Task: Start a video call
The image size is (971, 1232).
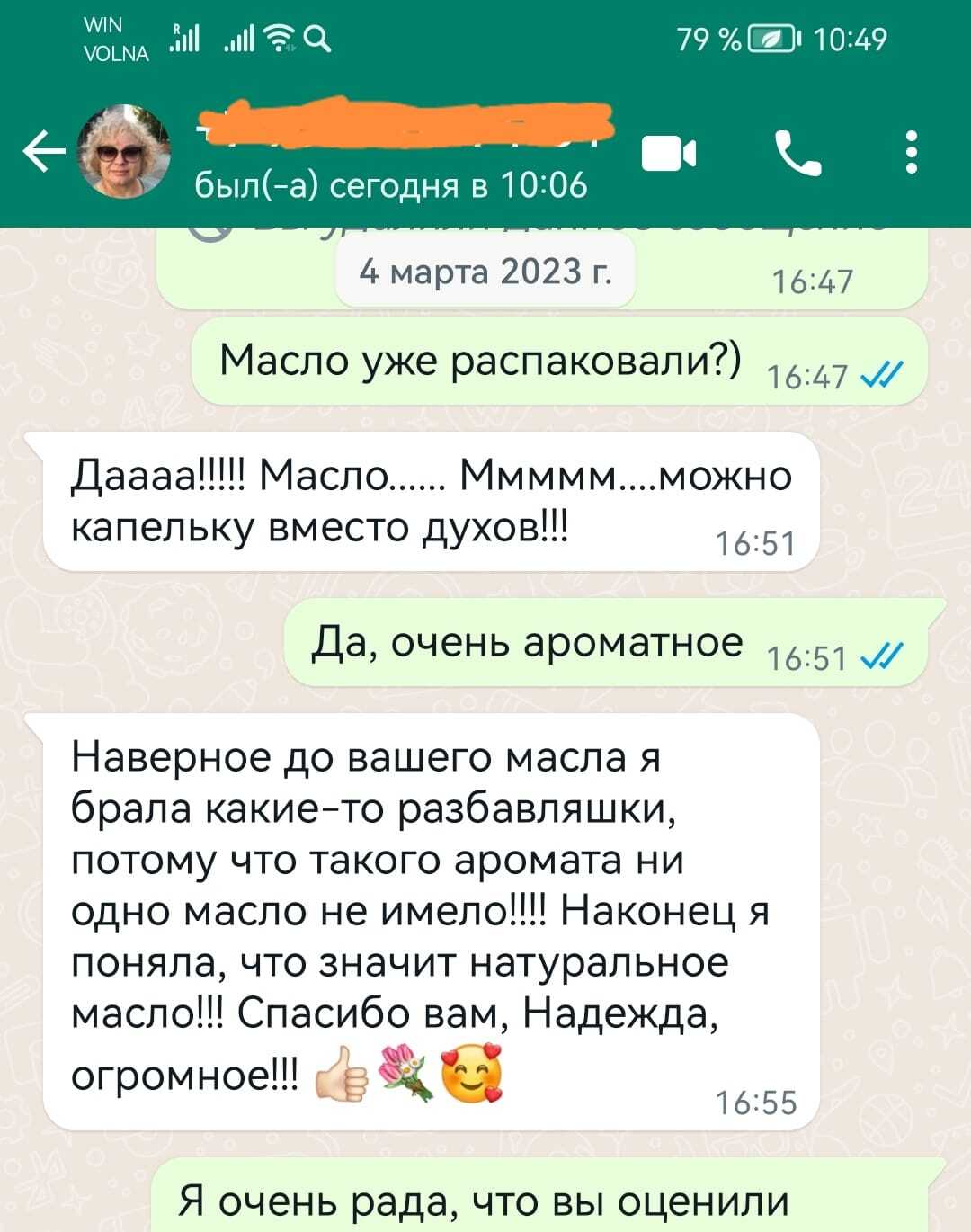Action: pos(668,153)
